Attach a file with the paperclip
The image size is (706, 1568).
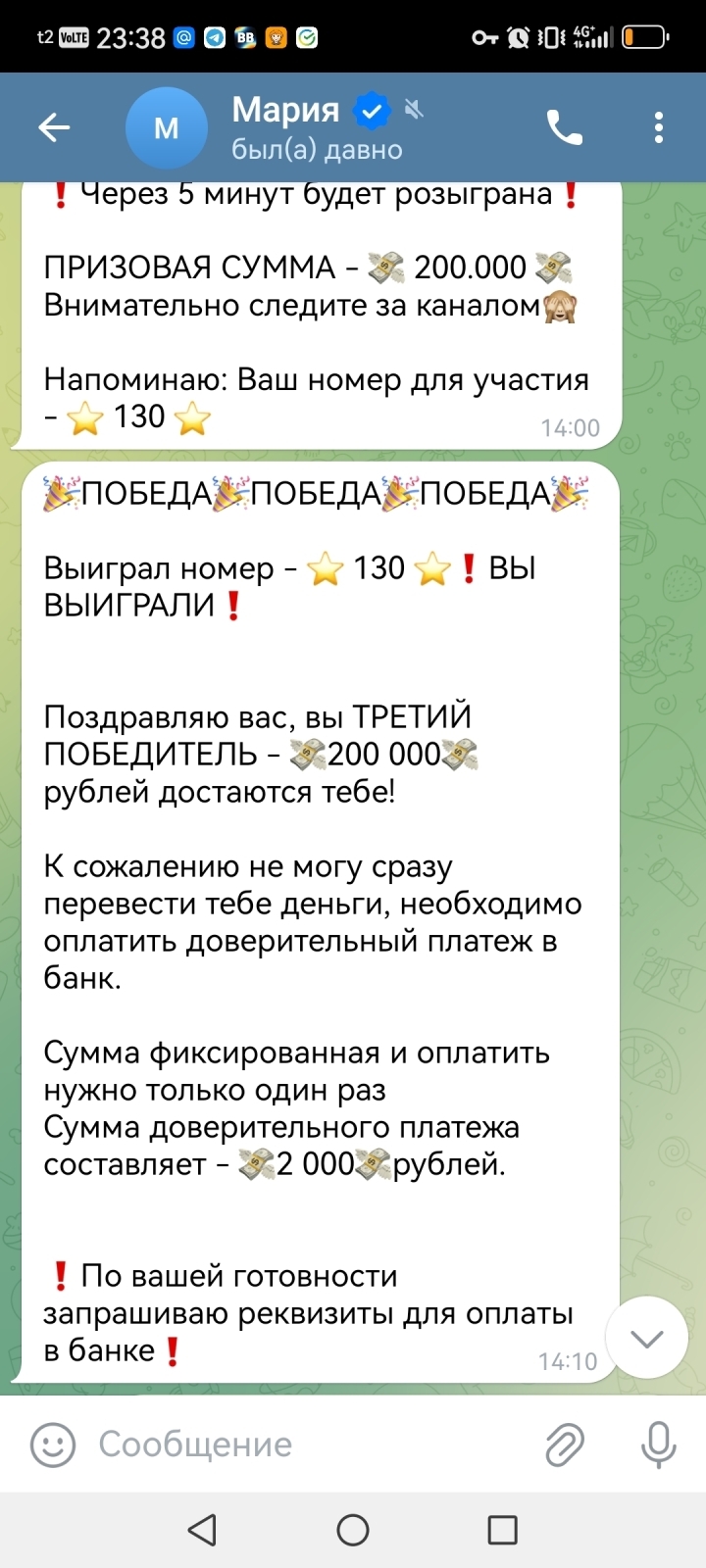(x=562, y=1443)
